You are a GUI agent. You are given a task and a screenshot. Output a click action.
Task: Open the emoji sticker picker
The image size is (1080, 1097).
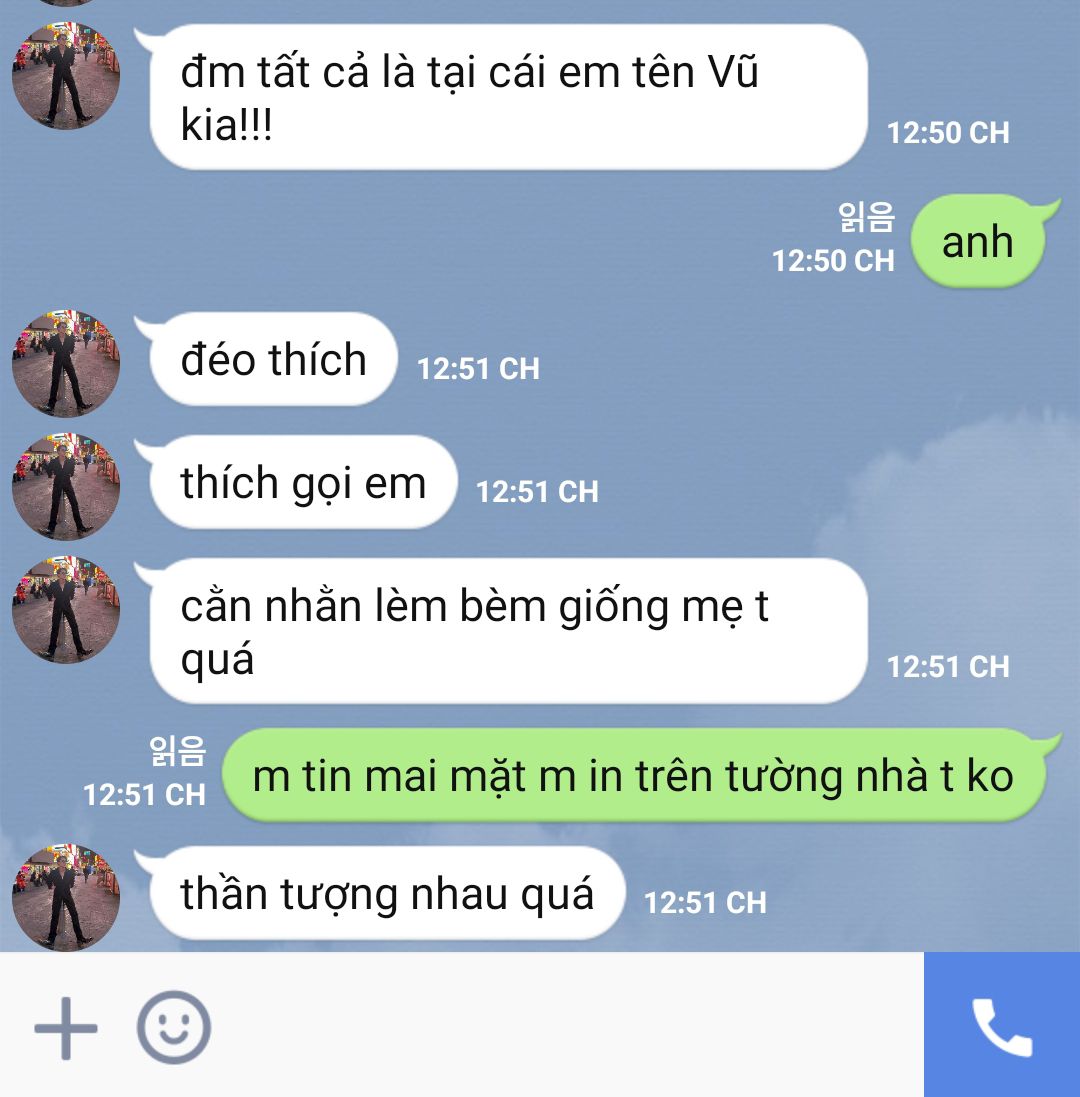(x=173, y=1027)
